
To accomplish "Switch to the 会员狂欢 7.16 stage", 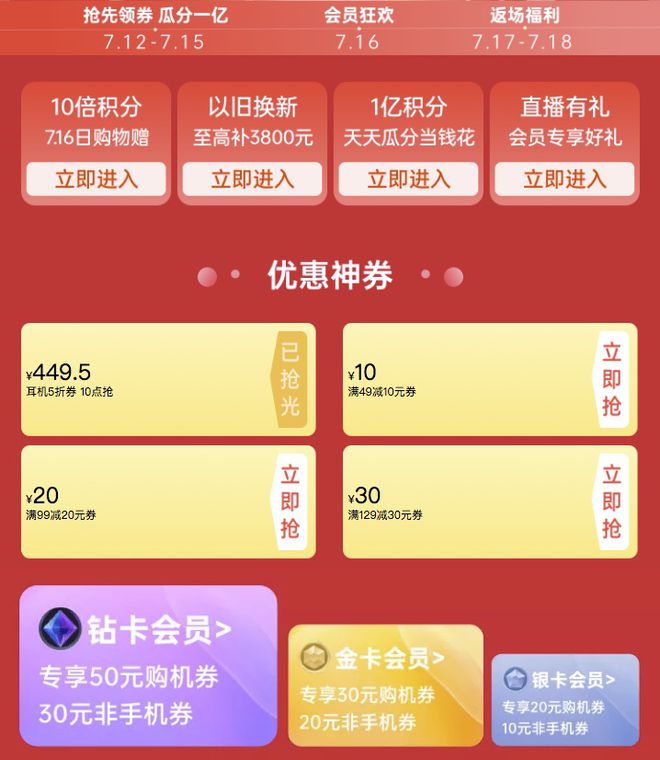I will pyautogui.click(x=357, y=28).
